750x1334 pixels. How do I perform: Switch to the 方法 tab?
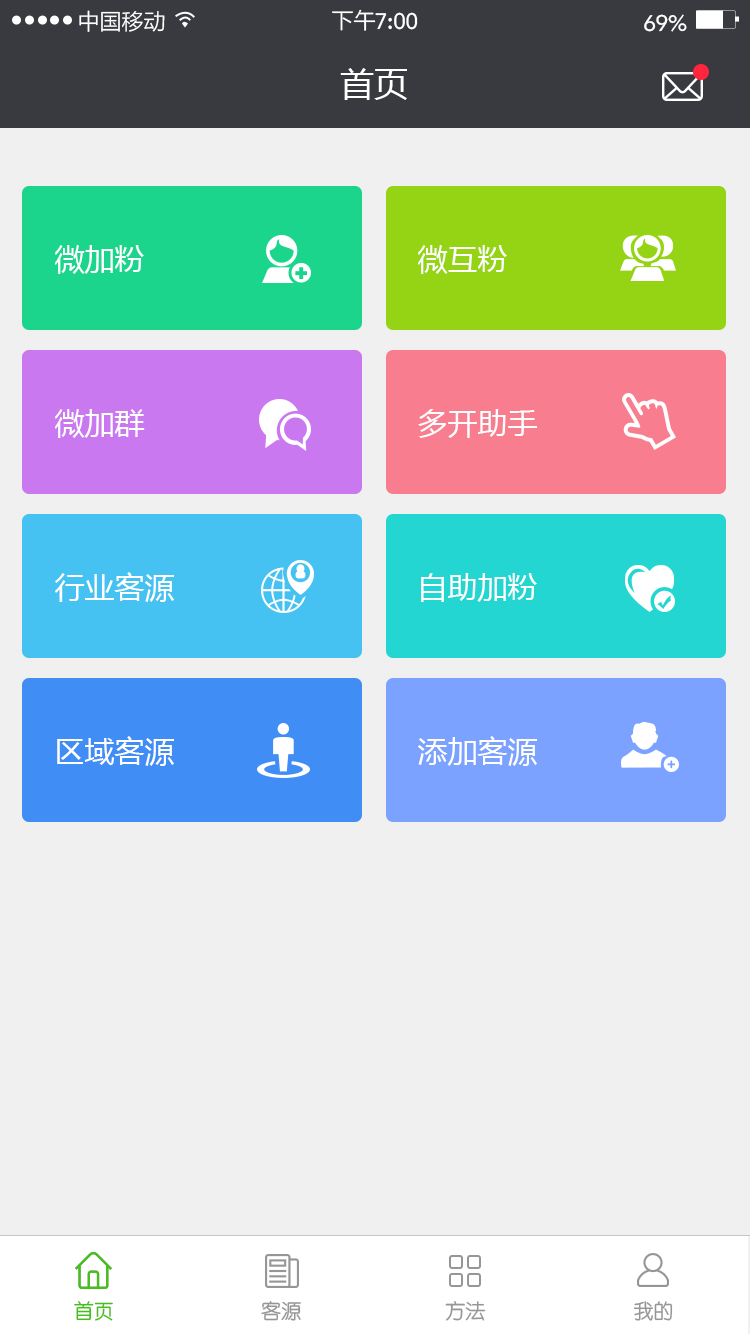[x=465, y=1286]
